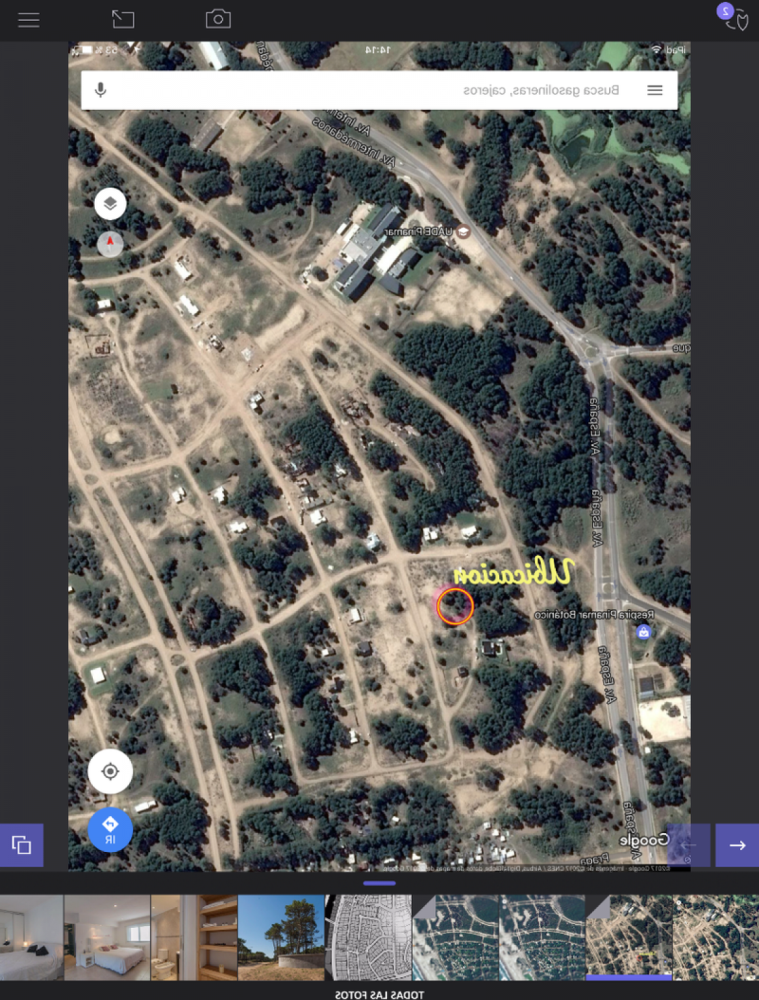Viewport: 759px width, 1000px height.
Task: Tap the purple forward arrow bottom right
Action: [737, 845]
